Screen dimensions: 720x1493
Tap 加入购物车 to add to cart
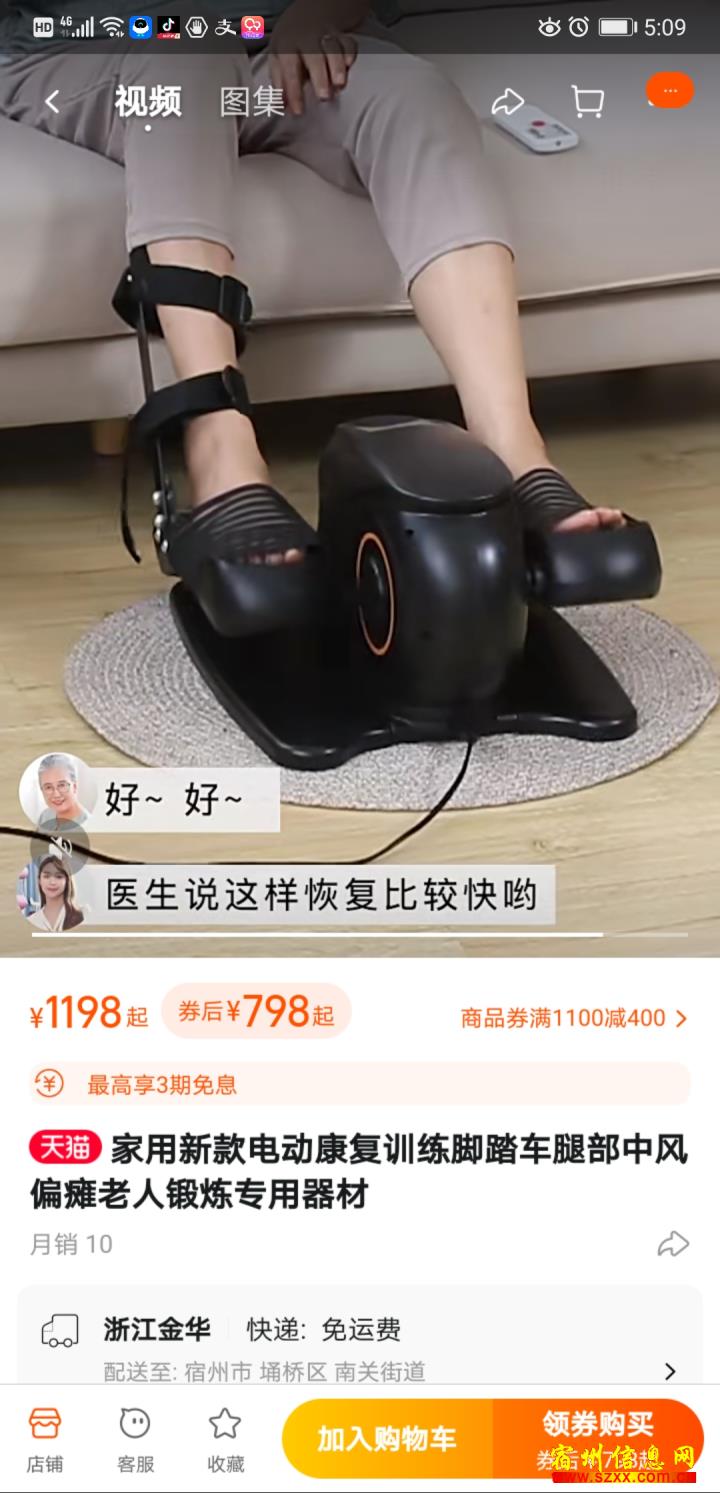(388, 1438)
